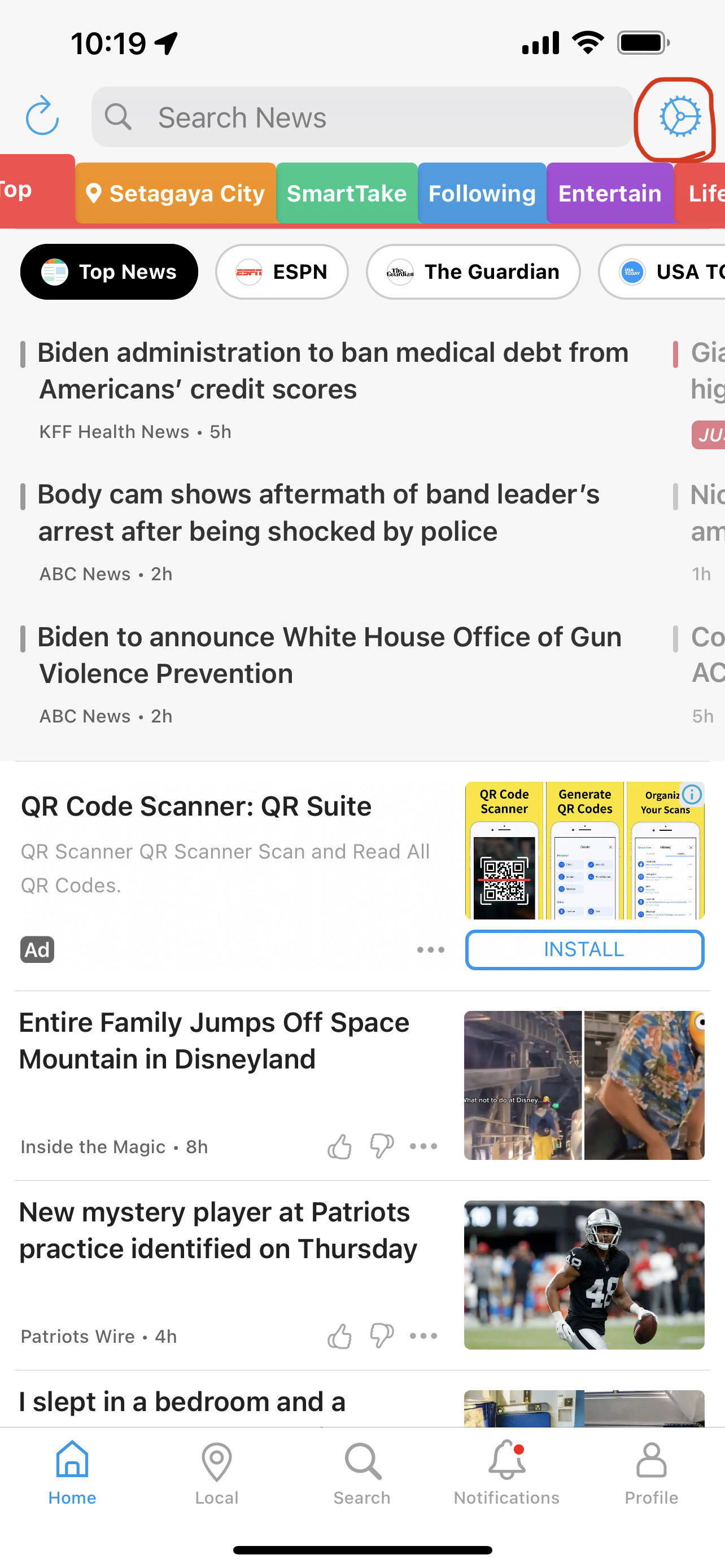
Task: Open the bottom Search tab
Action: 361,1472
